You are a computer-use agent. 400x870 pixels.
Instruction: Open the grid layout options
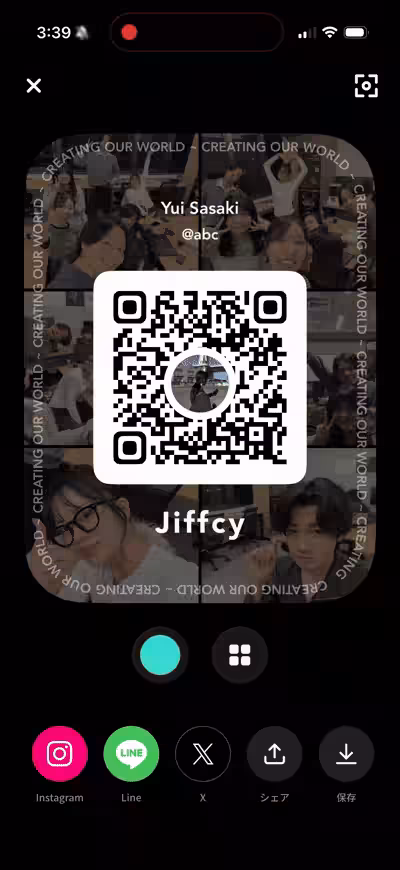click(x=240, y=655)
